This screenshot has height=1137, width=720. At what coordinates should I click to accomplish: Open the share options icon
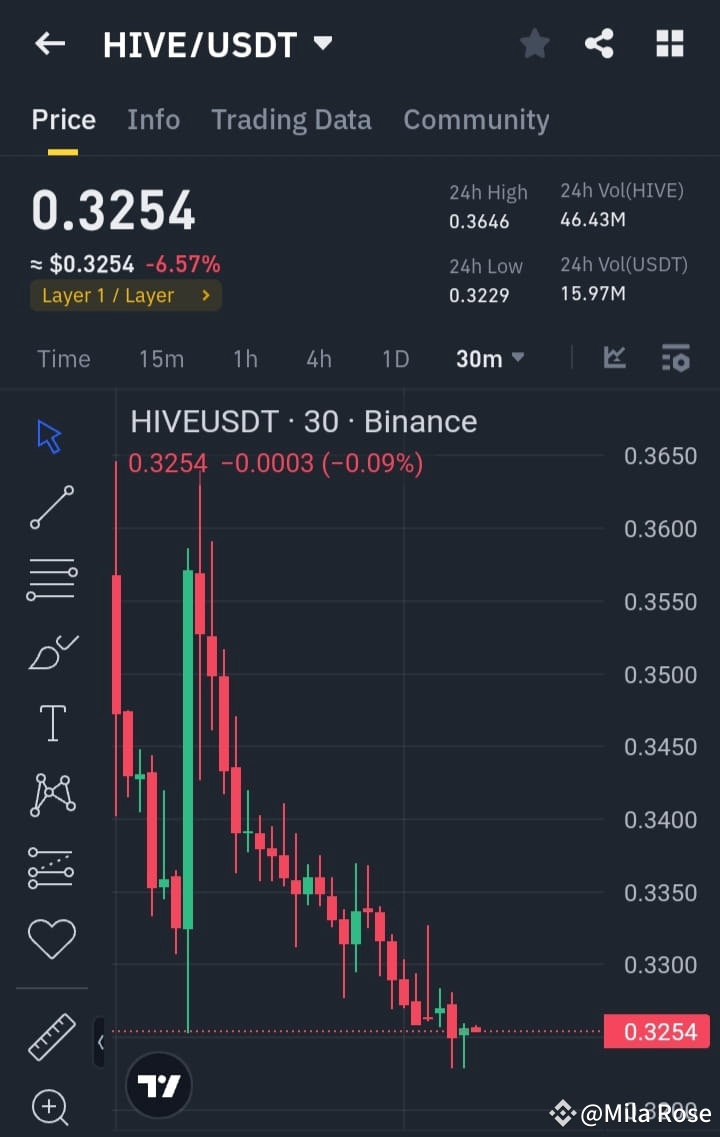coord(599,43)
